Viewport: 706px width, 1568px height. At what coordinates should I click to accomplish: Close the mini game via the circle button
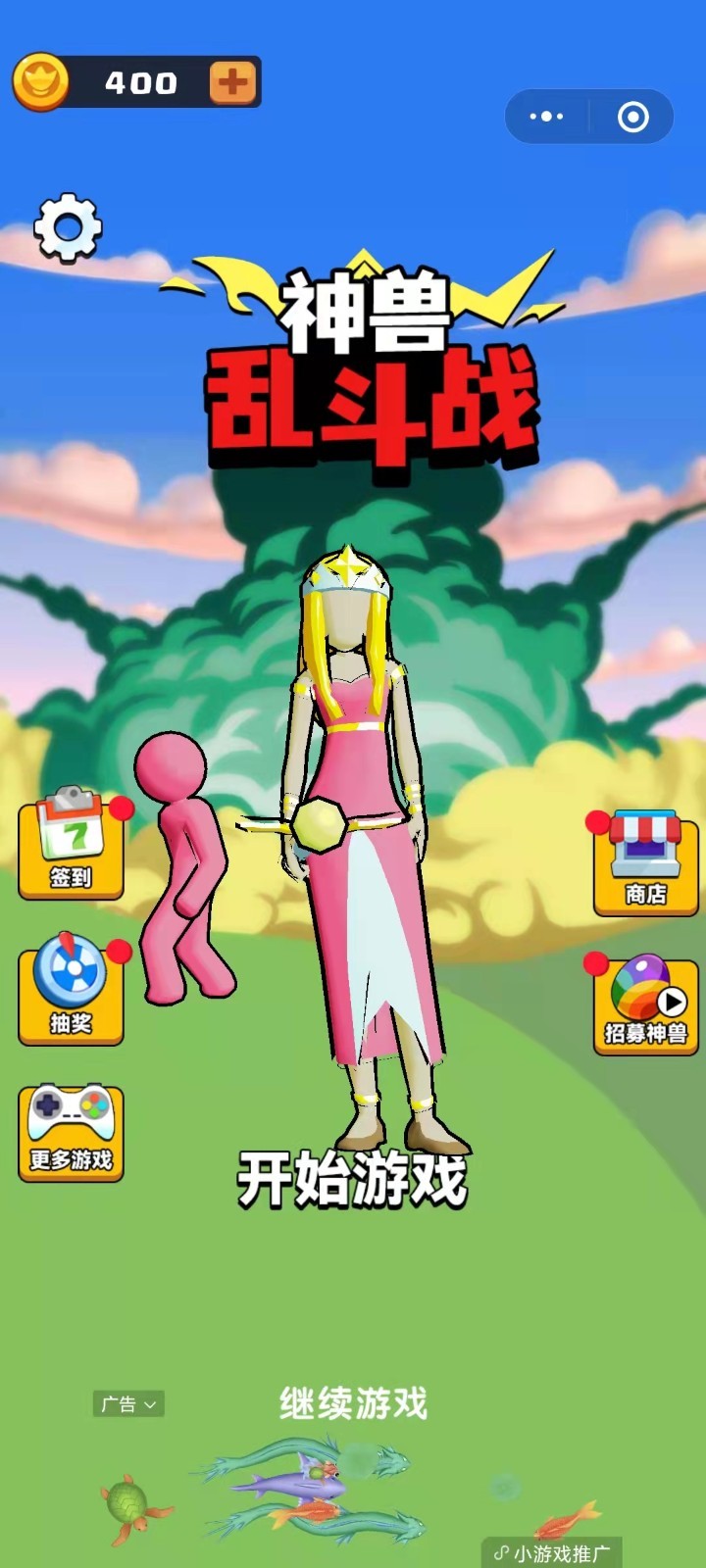click(632, 117)
